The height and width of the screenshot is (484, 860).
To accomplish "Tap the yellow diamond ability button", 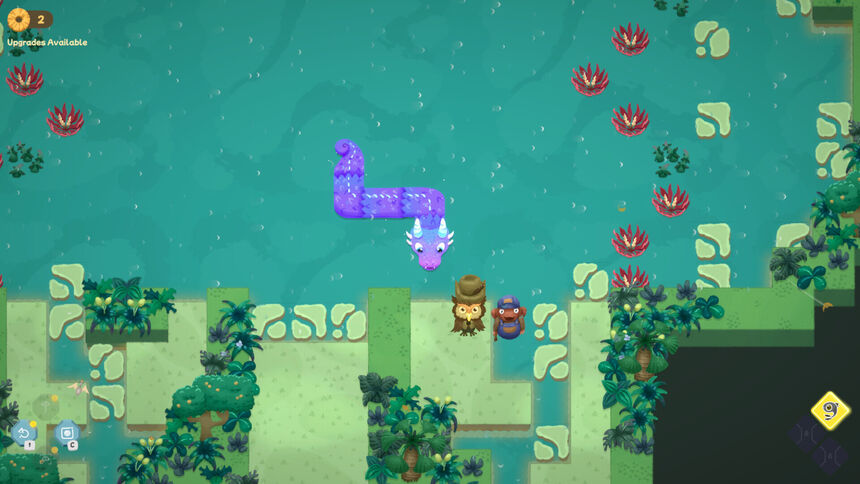I will 829,410.
